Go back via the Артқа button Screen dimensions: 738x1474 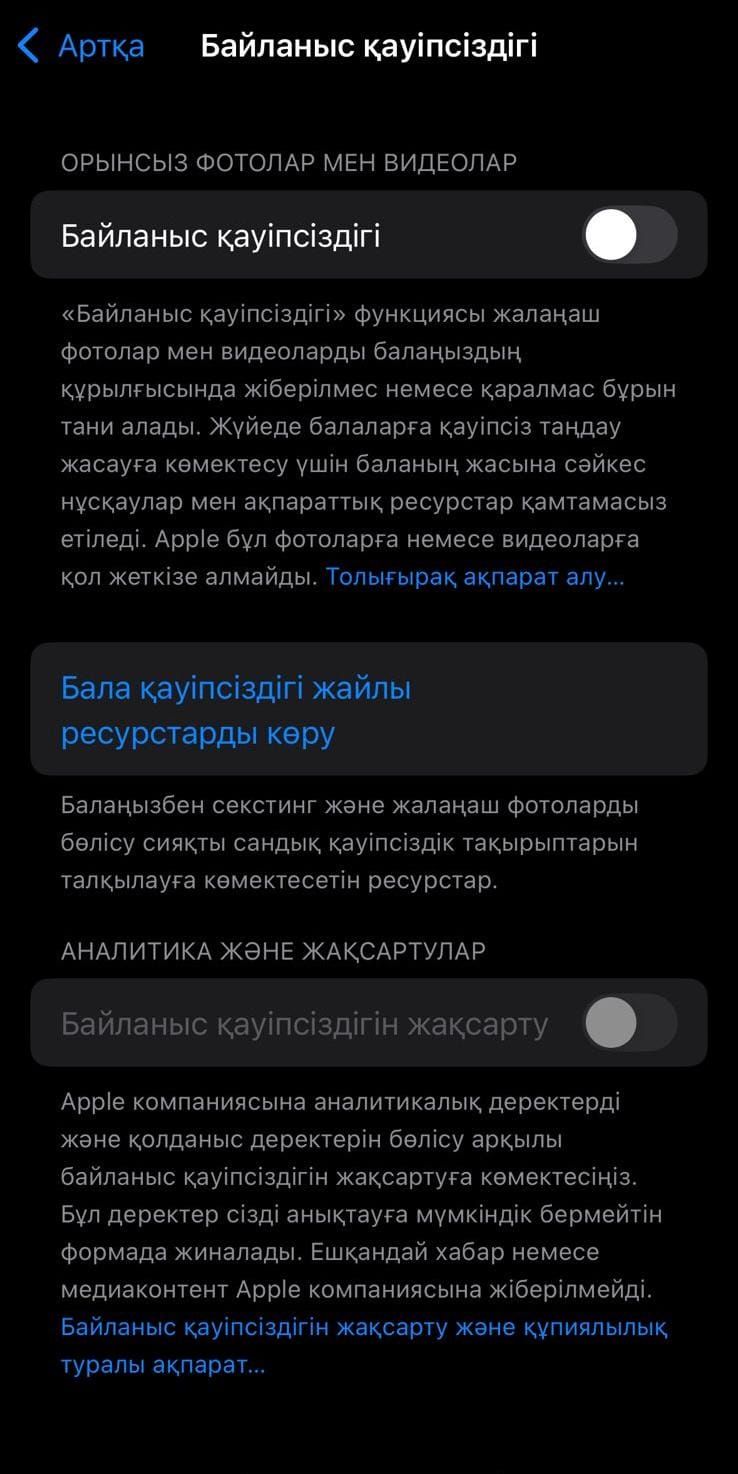click(x=81, y=46)
